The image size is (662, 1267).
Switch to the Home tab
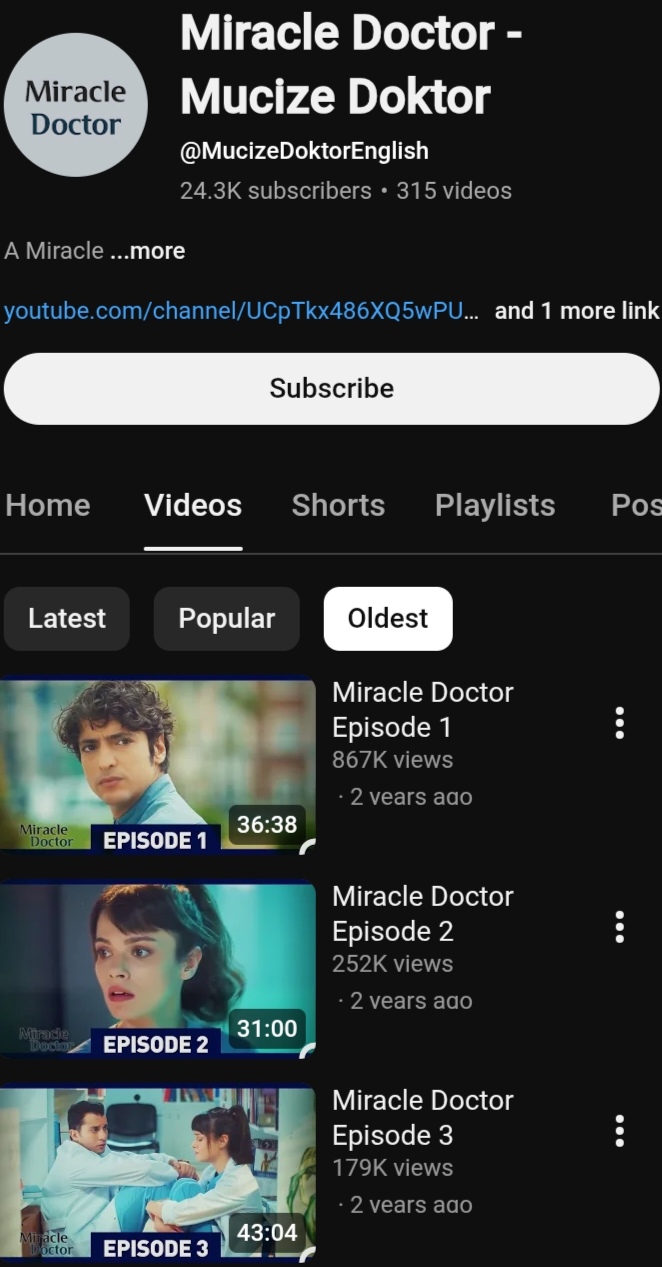coord(48,505)
